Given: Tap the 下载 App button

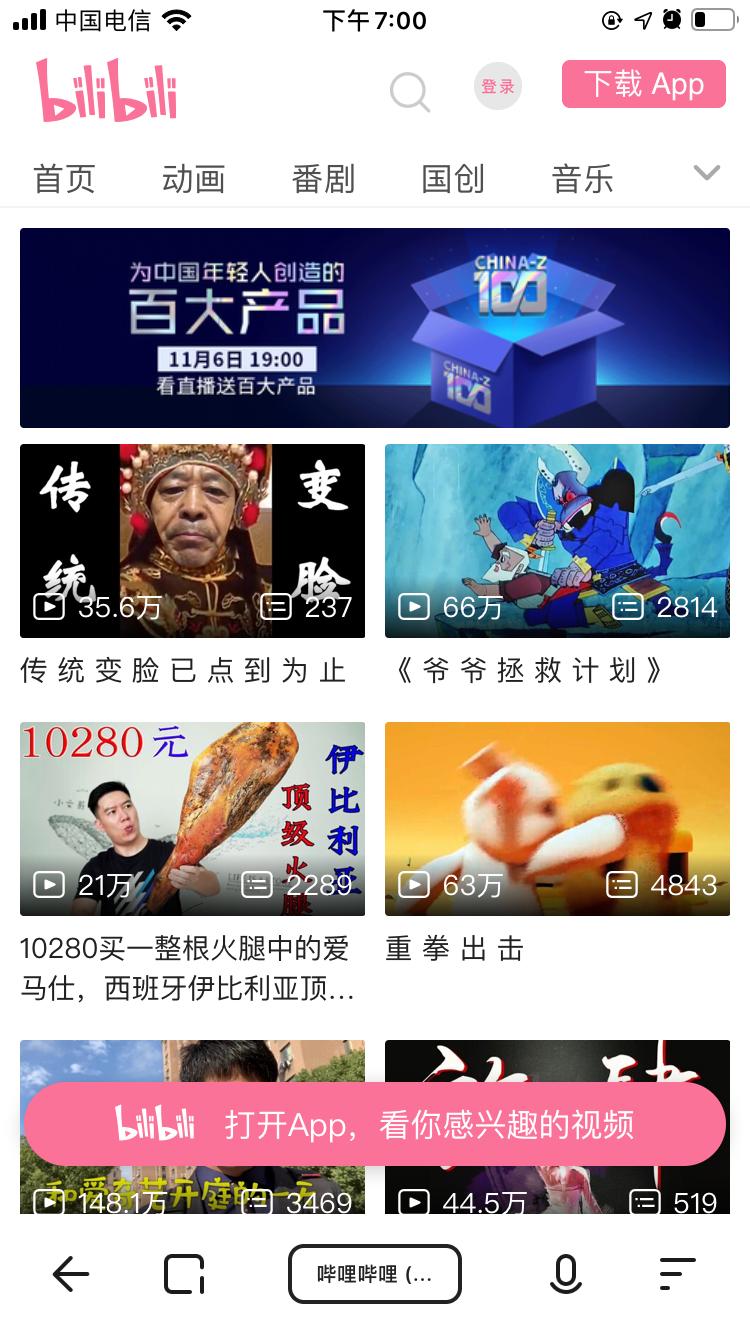Looking at the screenshot, I should coord(643,84).
